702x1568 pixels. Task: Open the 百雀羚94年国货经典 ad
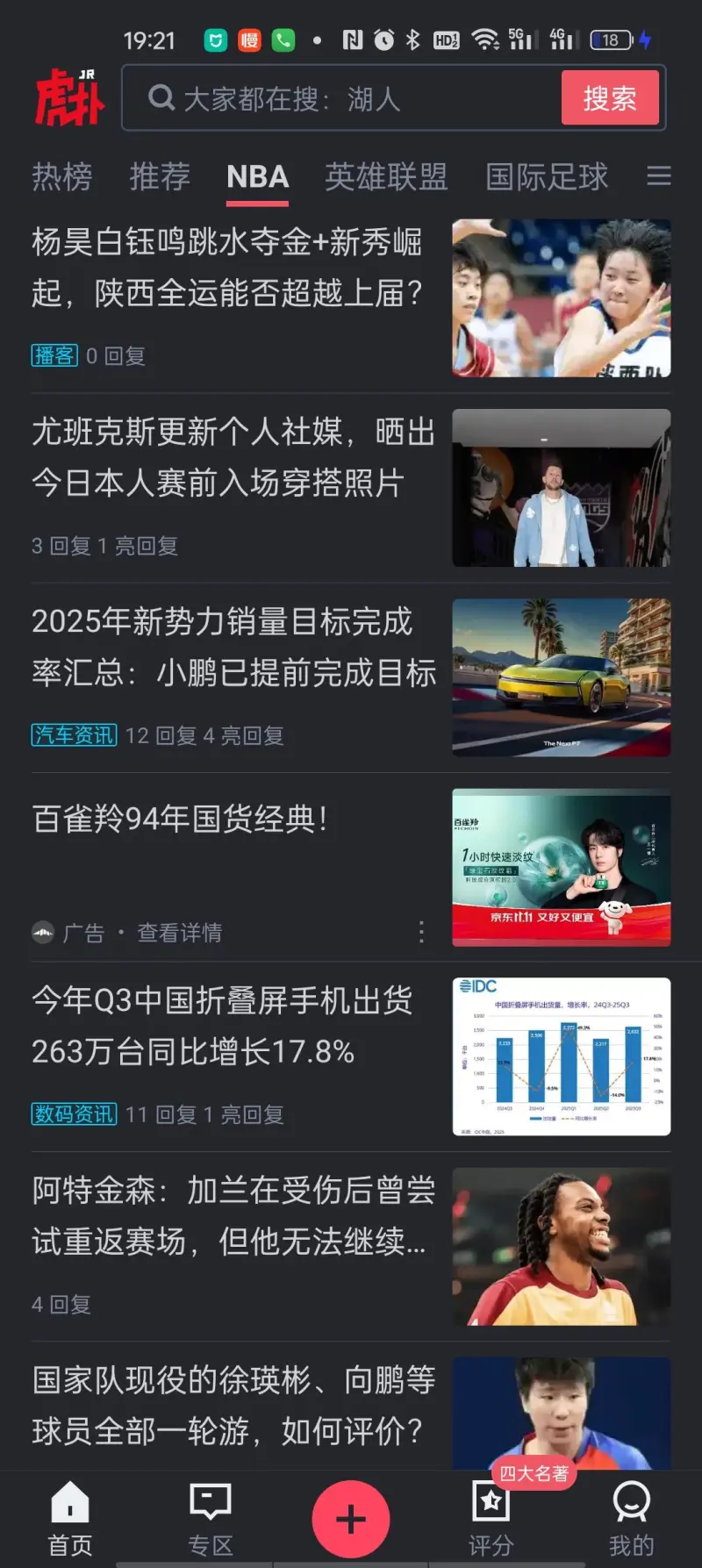coord(181,819)
